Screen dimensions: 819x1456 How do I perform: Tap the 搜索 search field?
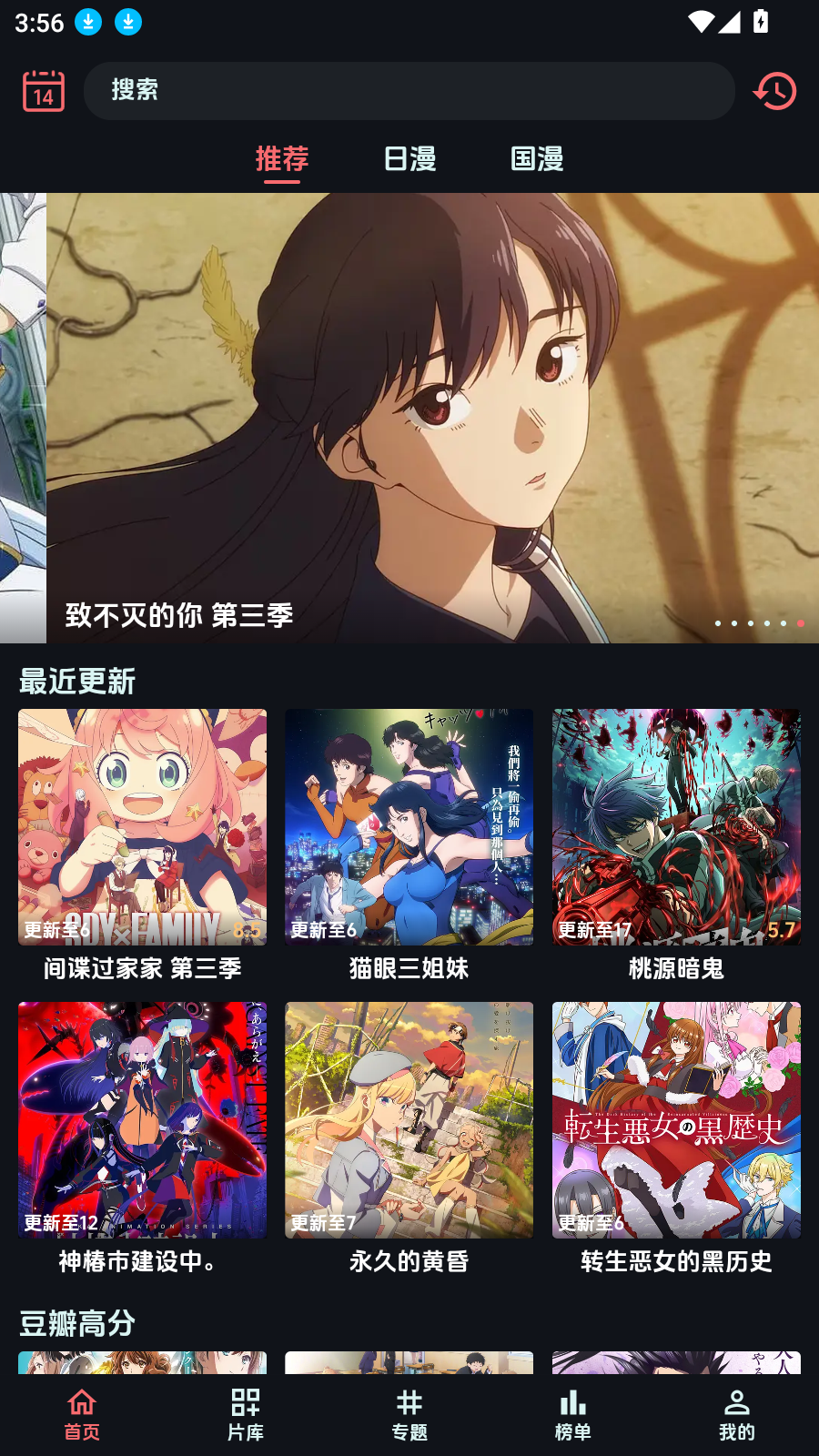click(409, 90)
